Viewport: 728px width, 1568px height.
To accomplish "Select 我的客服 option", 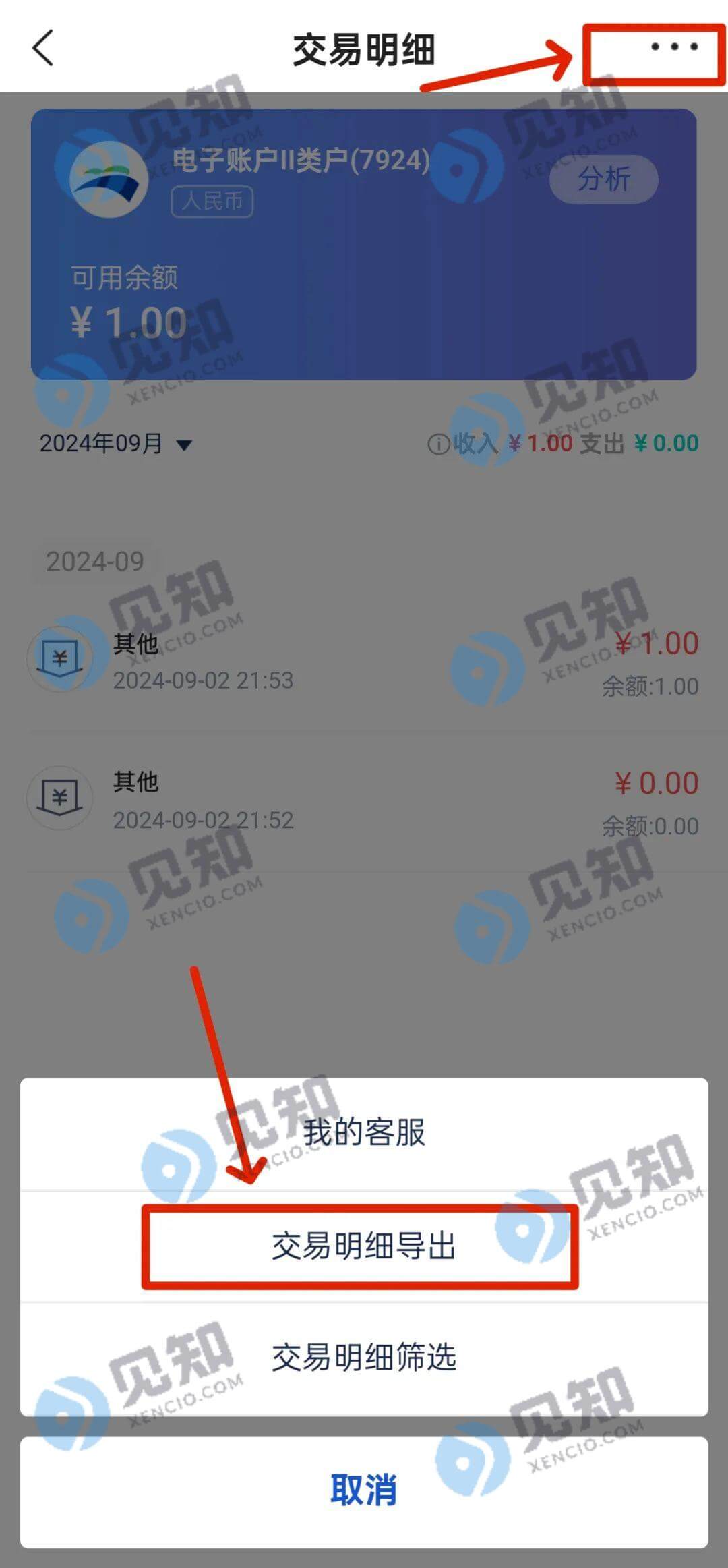I will click(364, 1133).
